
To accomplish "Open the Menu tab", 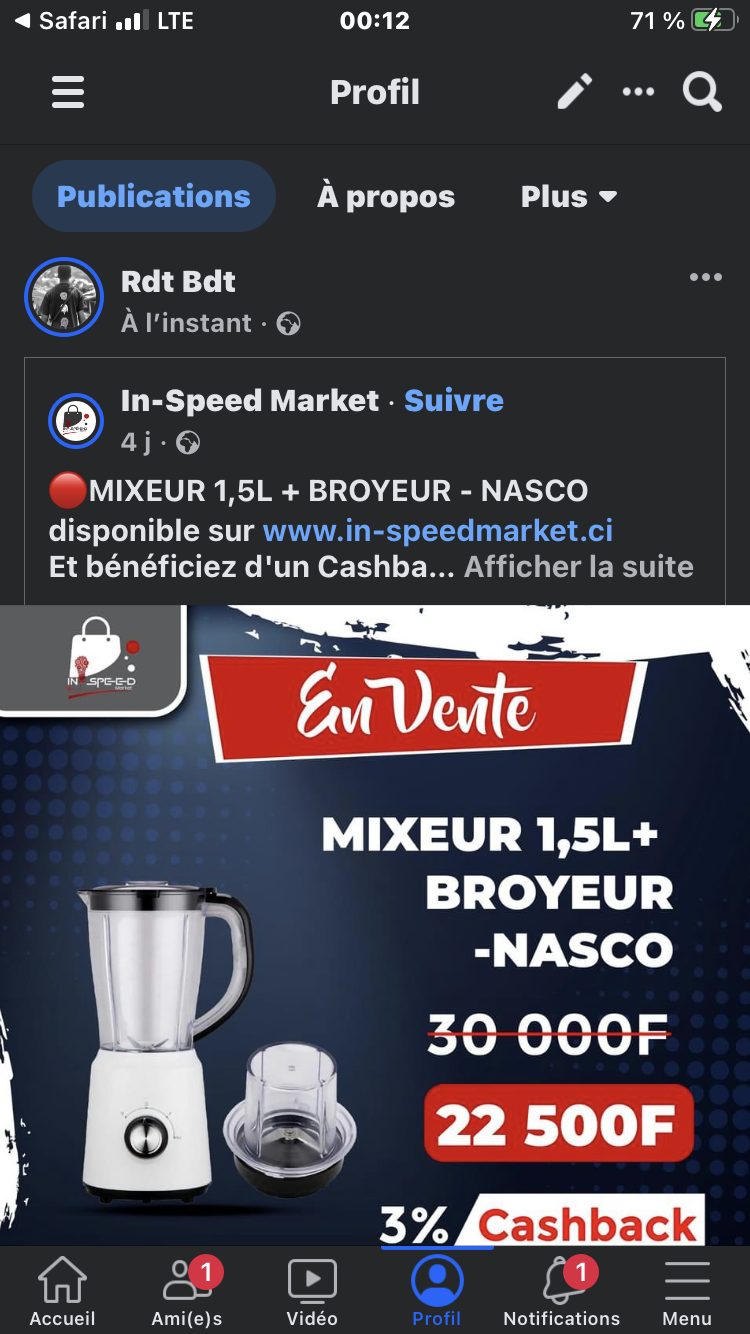I will pyautogui.click(x=687, y=1290).
